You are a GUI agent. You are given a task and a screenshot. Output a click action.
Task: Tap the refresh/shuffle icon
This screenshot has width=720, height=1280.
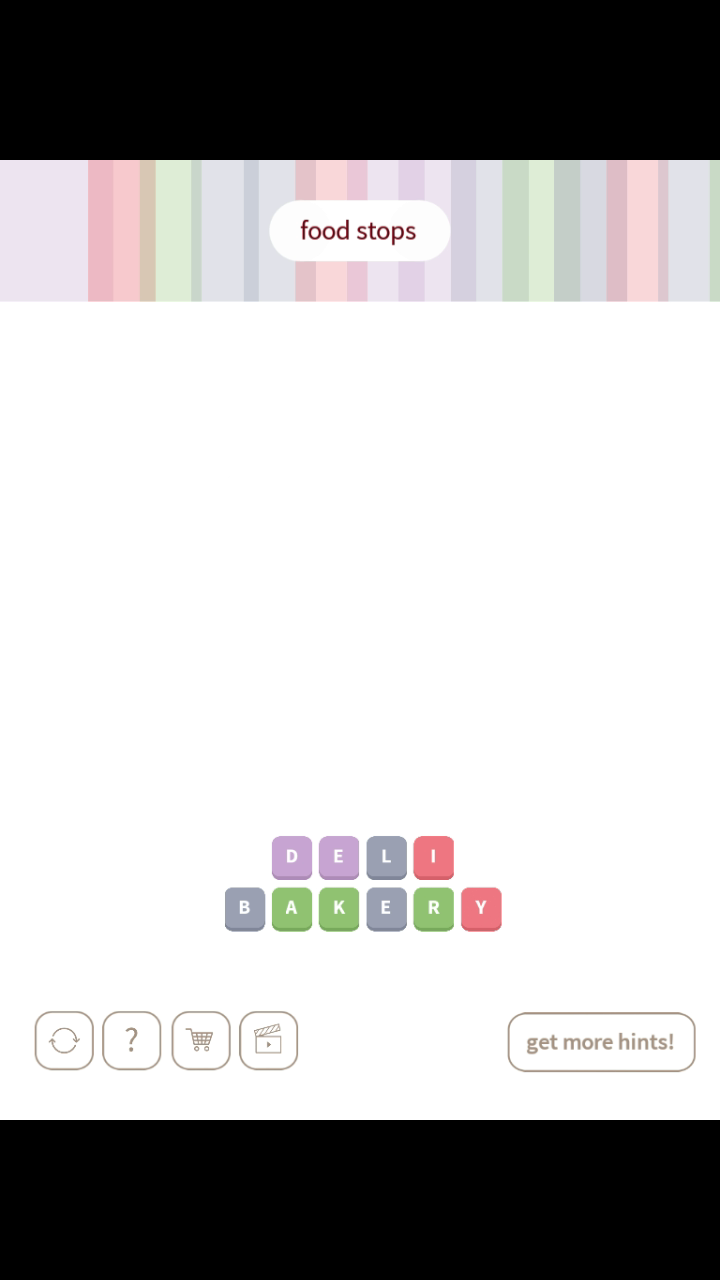pos(64,1041)
